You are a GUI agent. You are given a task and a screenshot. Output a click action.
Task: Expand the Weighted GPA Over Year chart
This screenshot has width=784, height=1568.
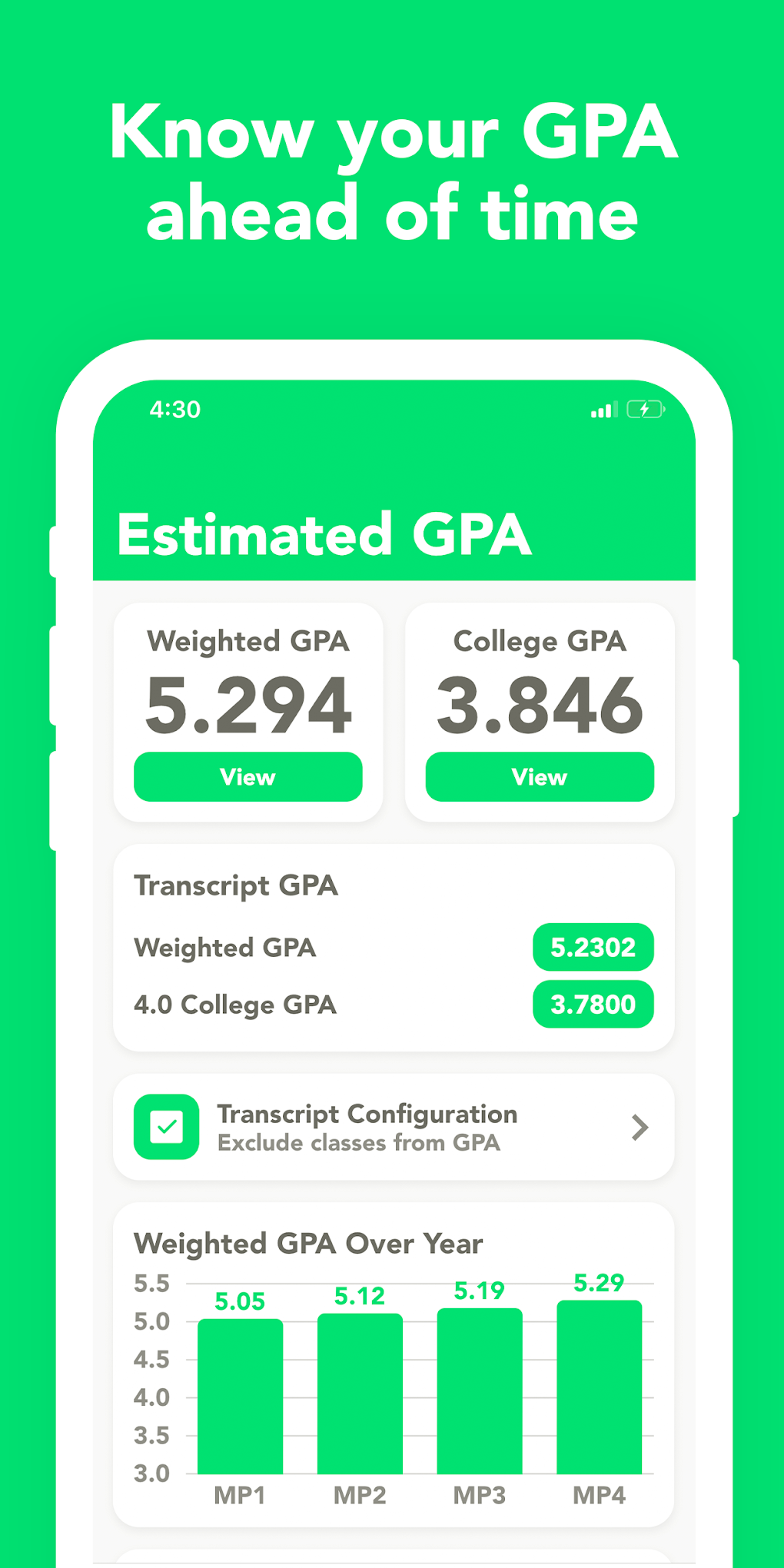[x=394, y=1368]
